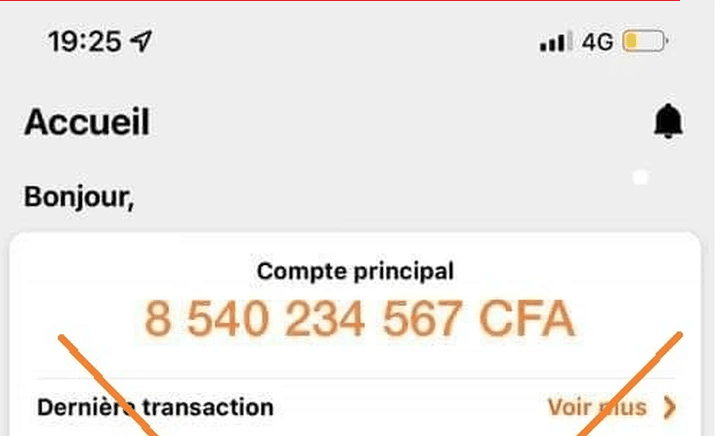Viewport: 715px width, 436px height.
Task: Open Voir plus for the last transaction
Action: 611,407
